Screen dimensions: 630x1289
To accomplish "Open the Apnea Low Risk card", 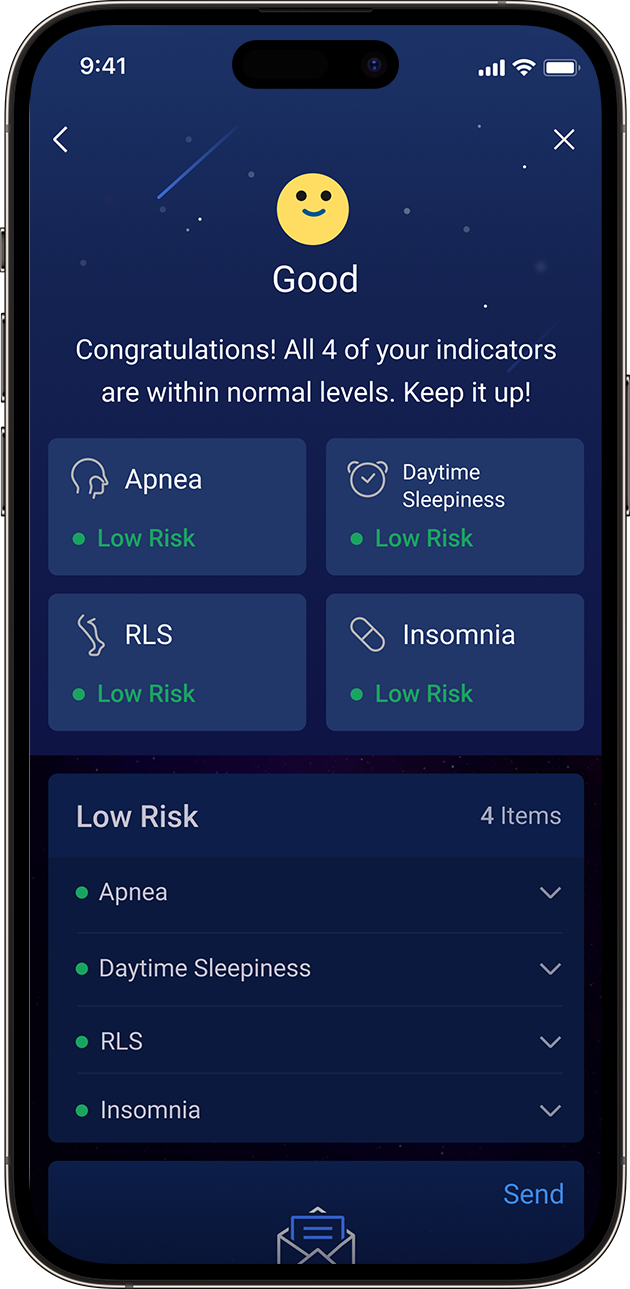I will tap(177, 507).
